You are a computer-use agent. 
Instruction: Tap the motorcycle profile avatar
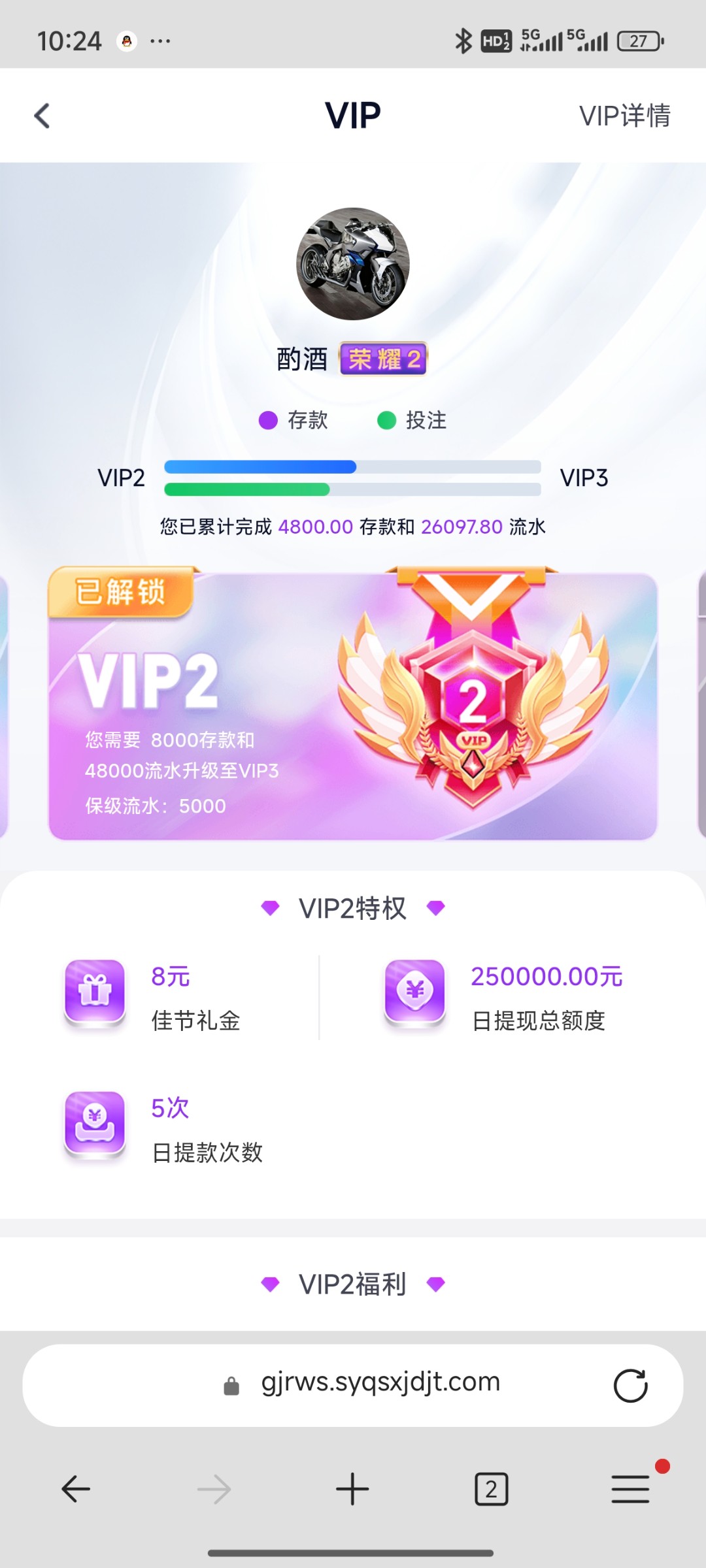353,264
